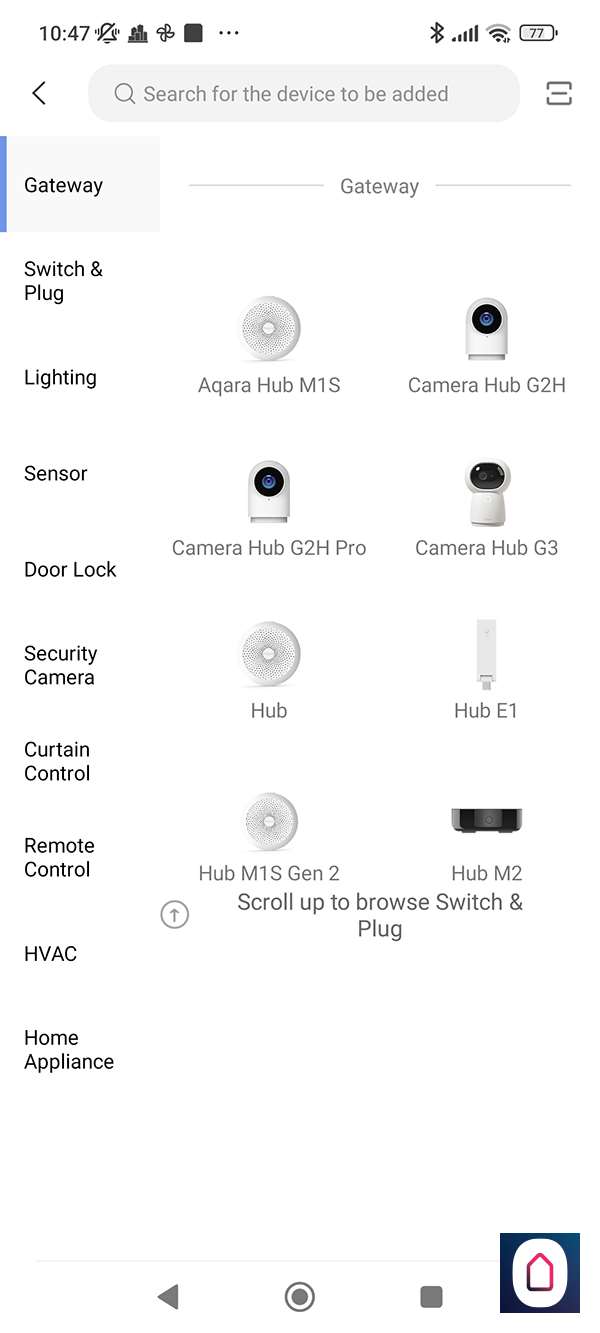Go back using the top-left arrow
This screenshot has width=600, height=1333.
(39, 94)
